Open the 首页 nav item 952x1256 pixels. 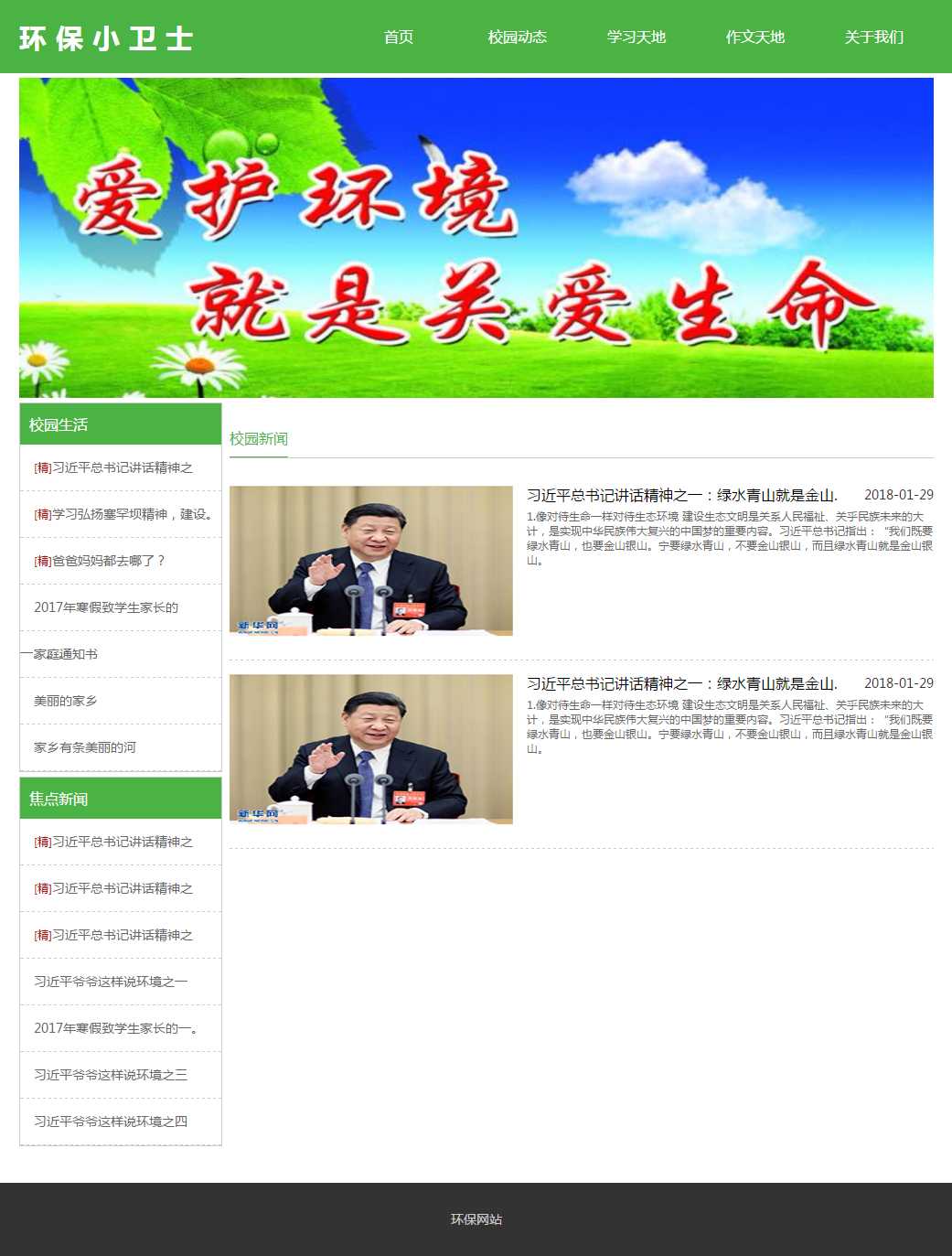click(x=398, y=38)
